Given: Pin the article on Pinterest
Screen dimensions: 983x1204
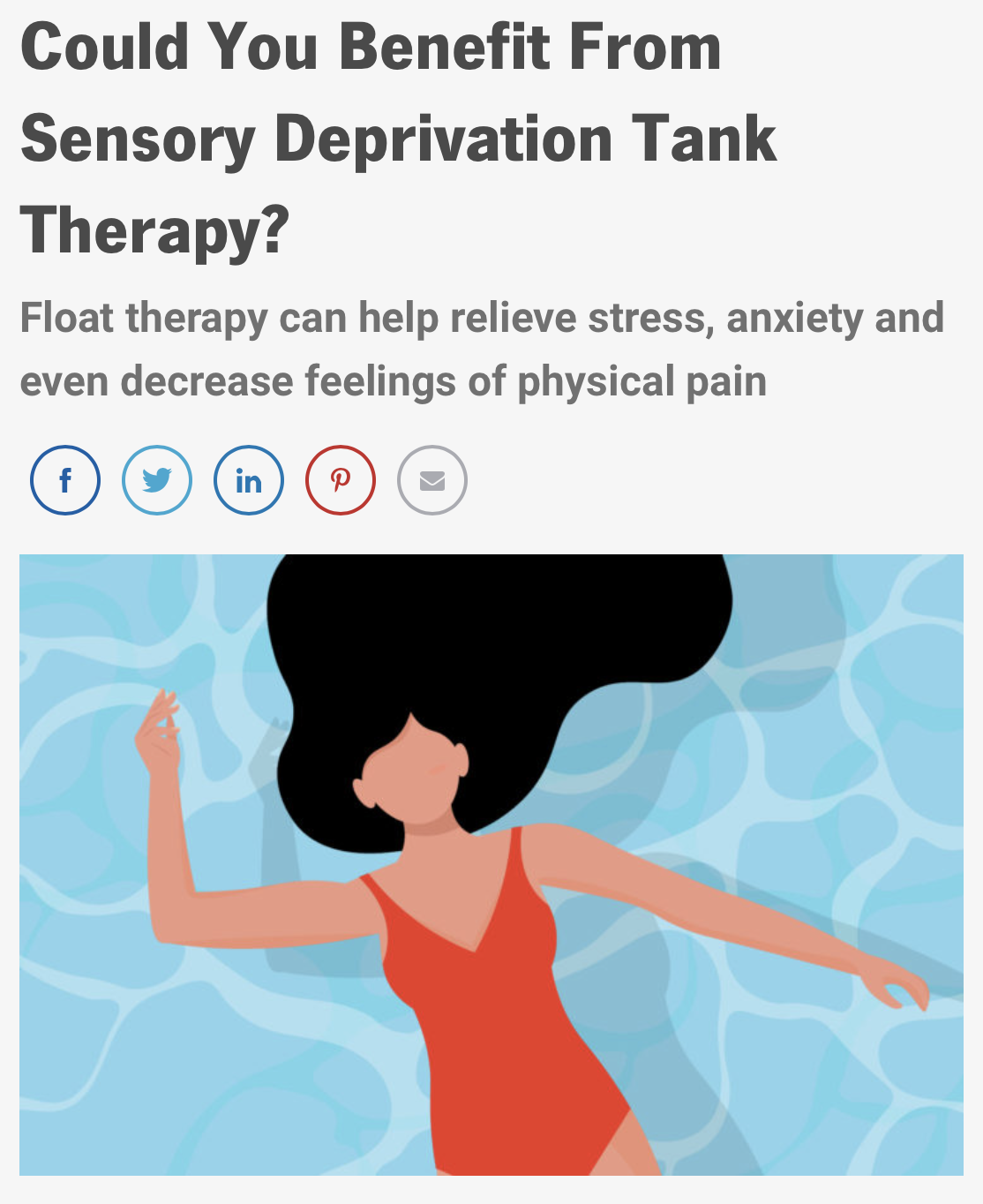Looking at the screenshot, I should point(341,480).
